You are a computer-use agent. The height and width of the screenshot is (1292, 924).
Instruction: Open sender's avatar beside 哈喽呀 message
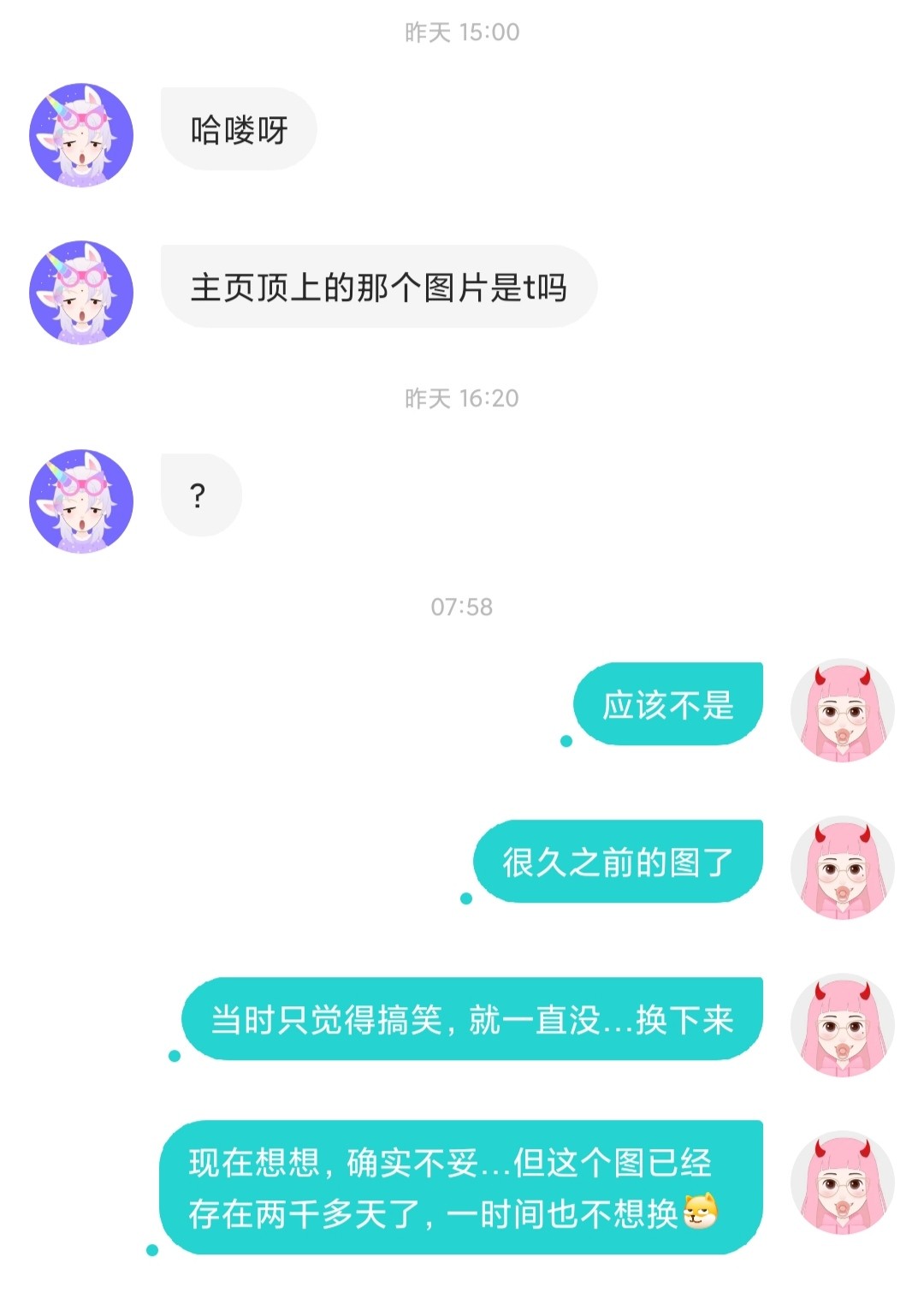(81, 134)
